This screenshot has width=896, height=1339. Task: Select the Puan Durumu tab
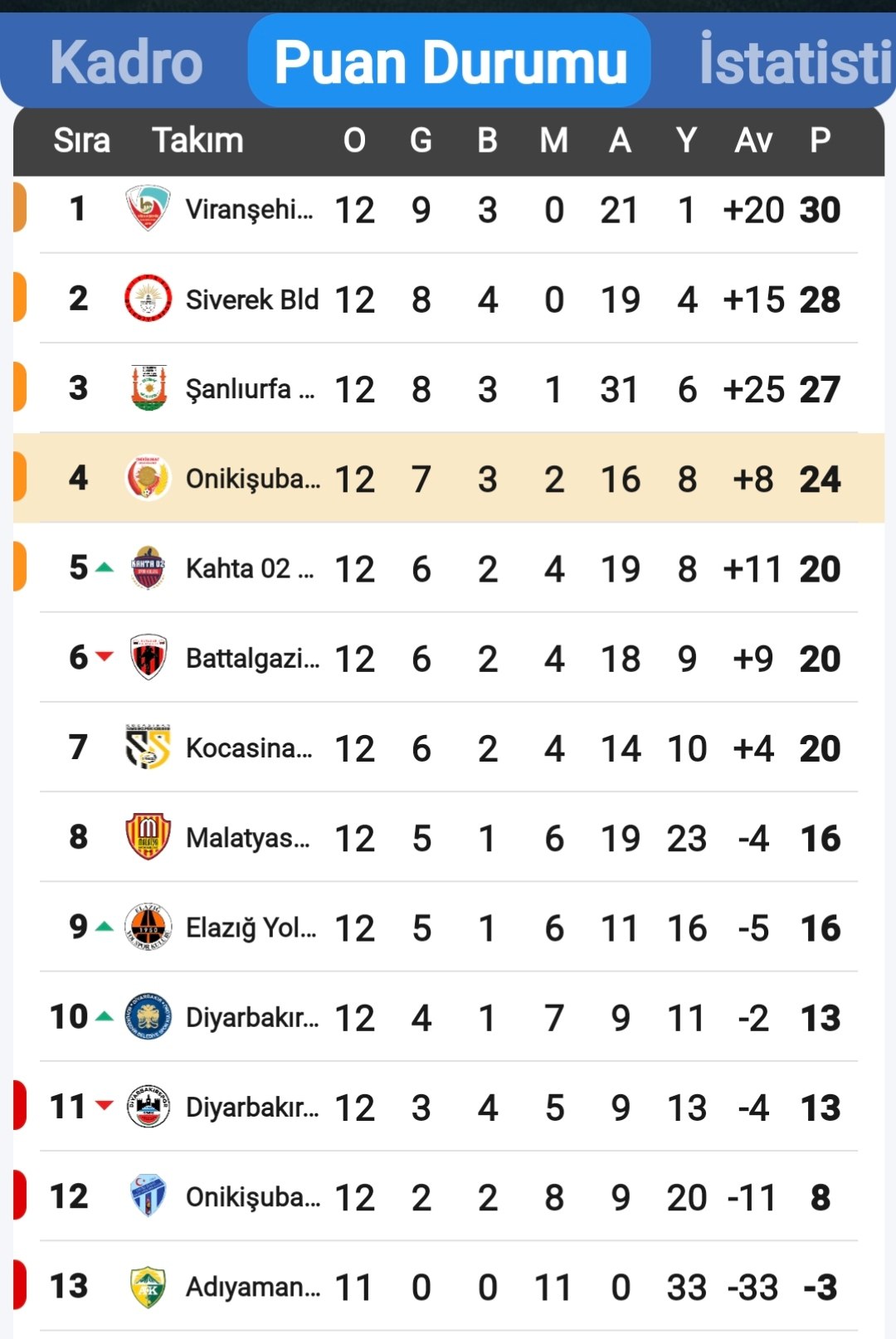(x=450, y=62)
